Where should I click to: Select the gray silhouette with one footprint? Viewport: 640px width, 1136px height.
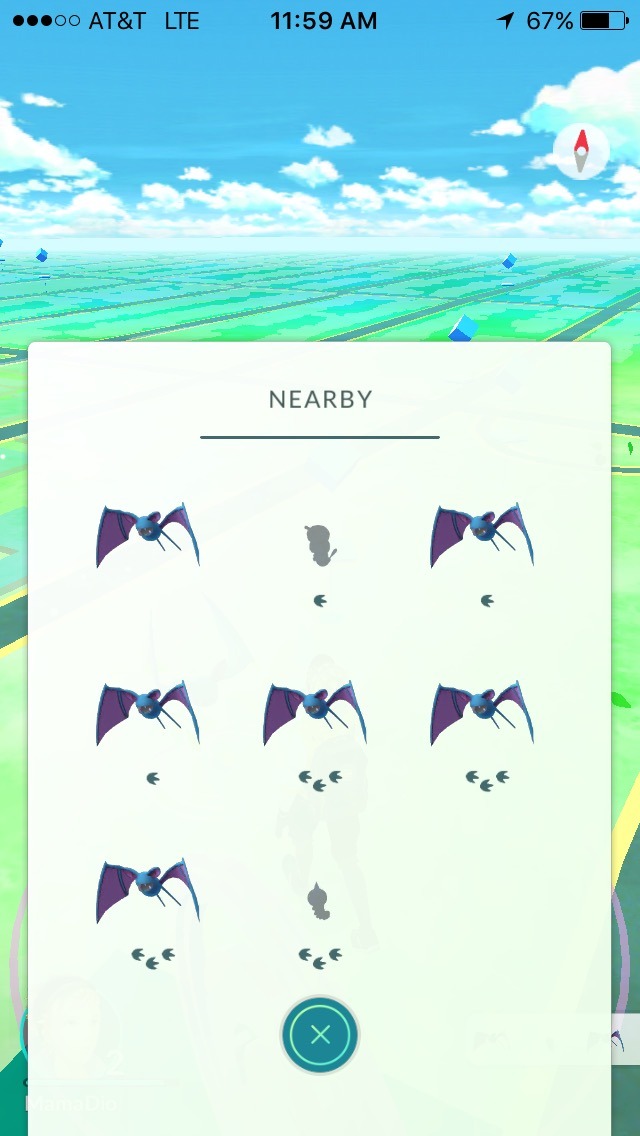pyautogui.click(x=319, y=546)
